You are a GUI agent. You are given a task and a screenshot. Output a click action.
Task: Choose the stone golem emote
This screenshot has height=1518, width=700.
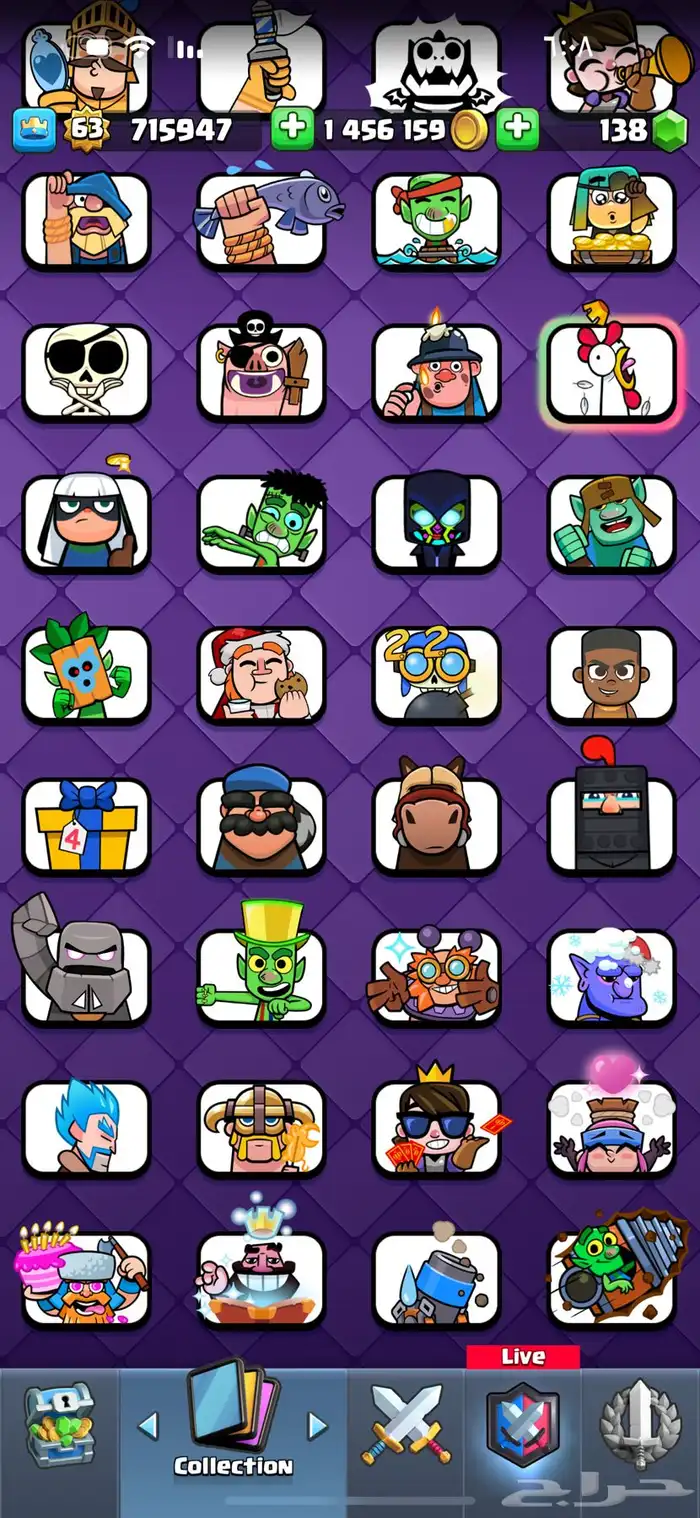pyautogui.click(x=86, y=976)
